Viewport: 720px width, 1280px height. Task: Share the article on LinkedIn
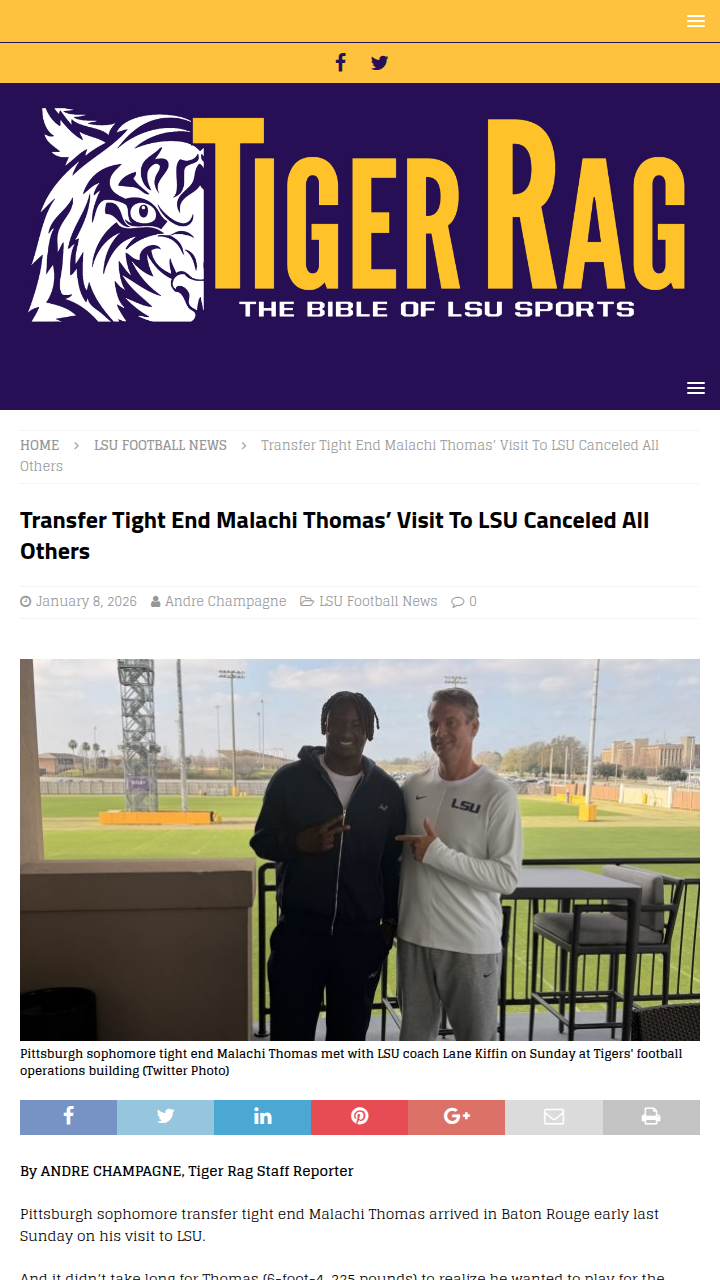coord(262,1117)
